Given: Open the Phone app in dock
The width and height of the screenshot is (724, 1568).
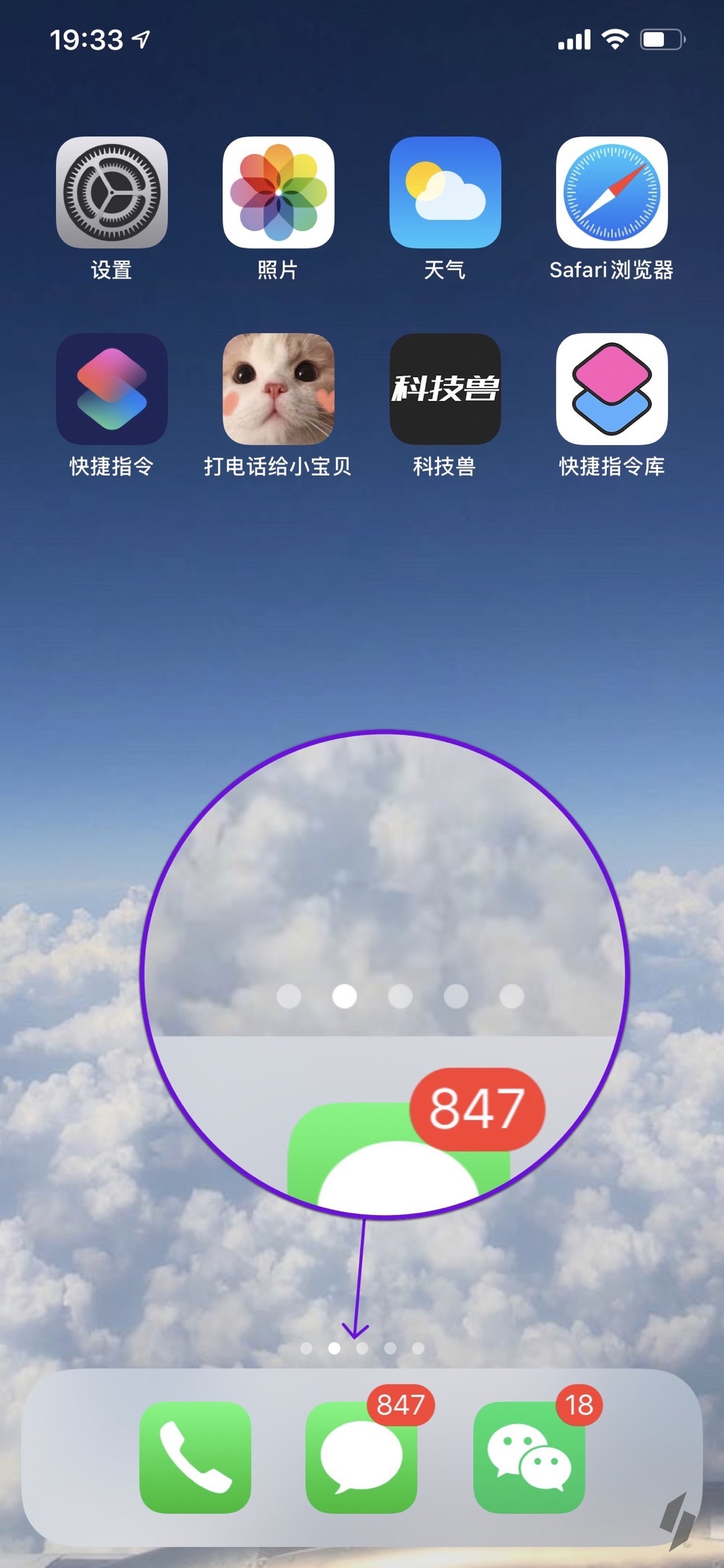Looking at the screenshot, I should coord(195,1457).
